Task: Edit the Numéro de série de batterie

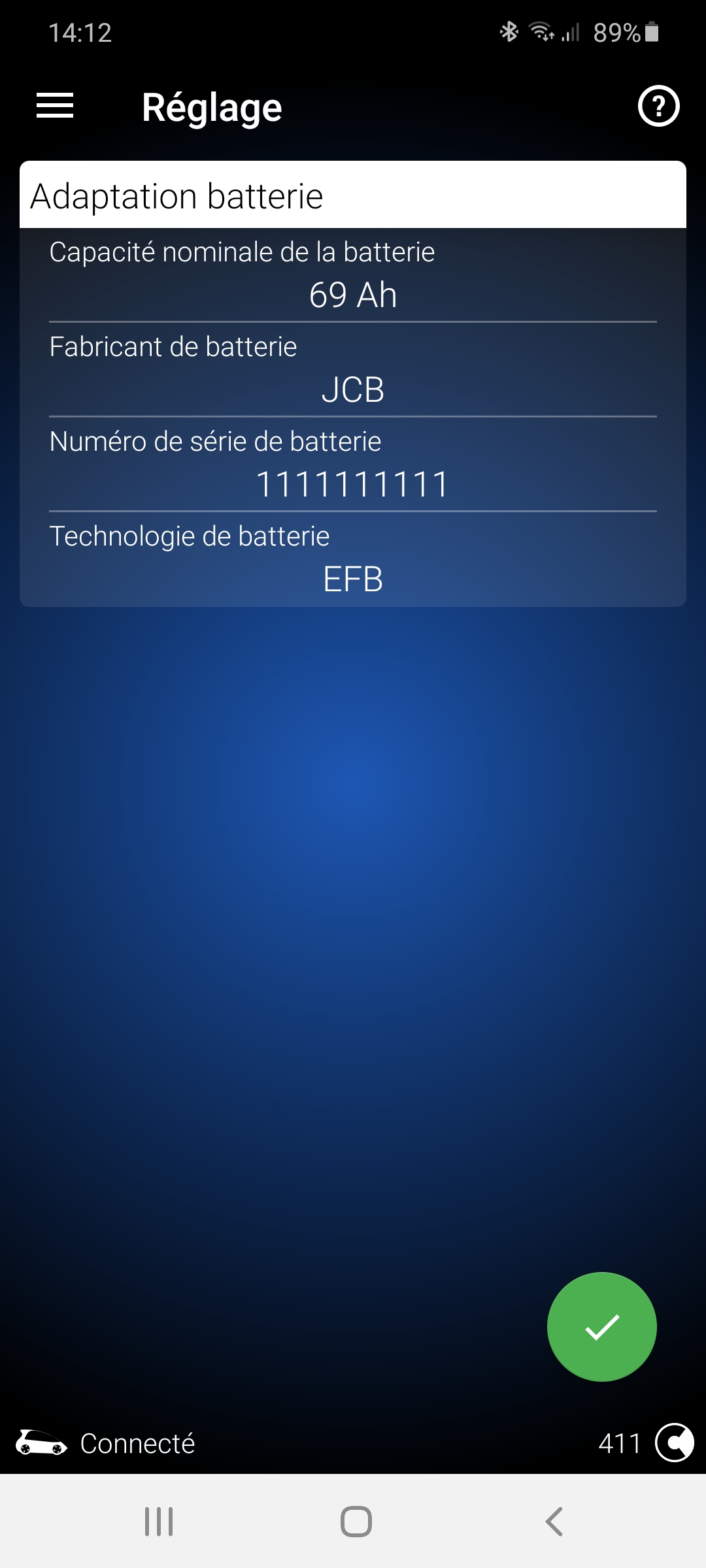Action: tap(353, 484)
